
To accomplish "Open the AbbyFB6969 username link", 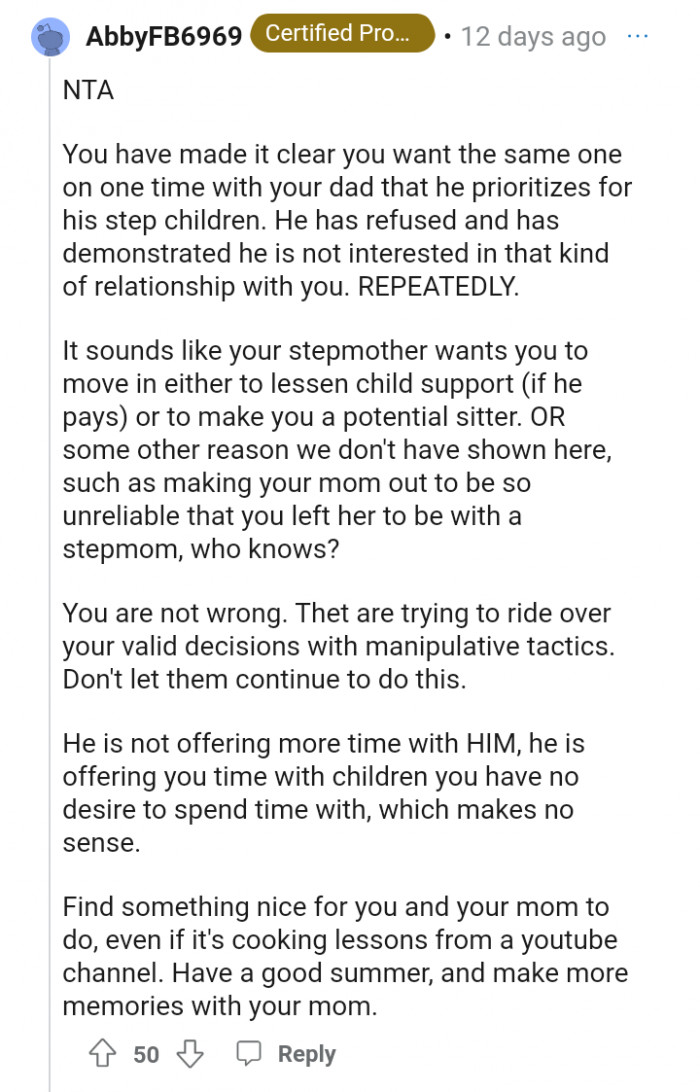I will pos(164,37).
